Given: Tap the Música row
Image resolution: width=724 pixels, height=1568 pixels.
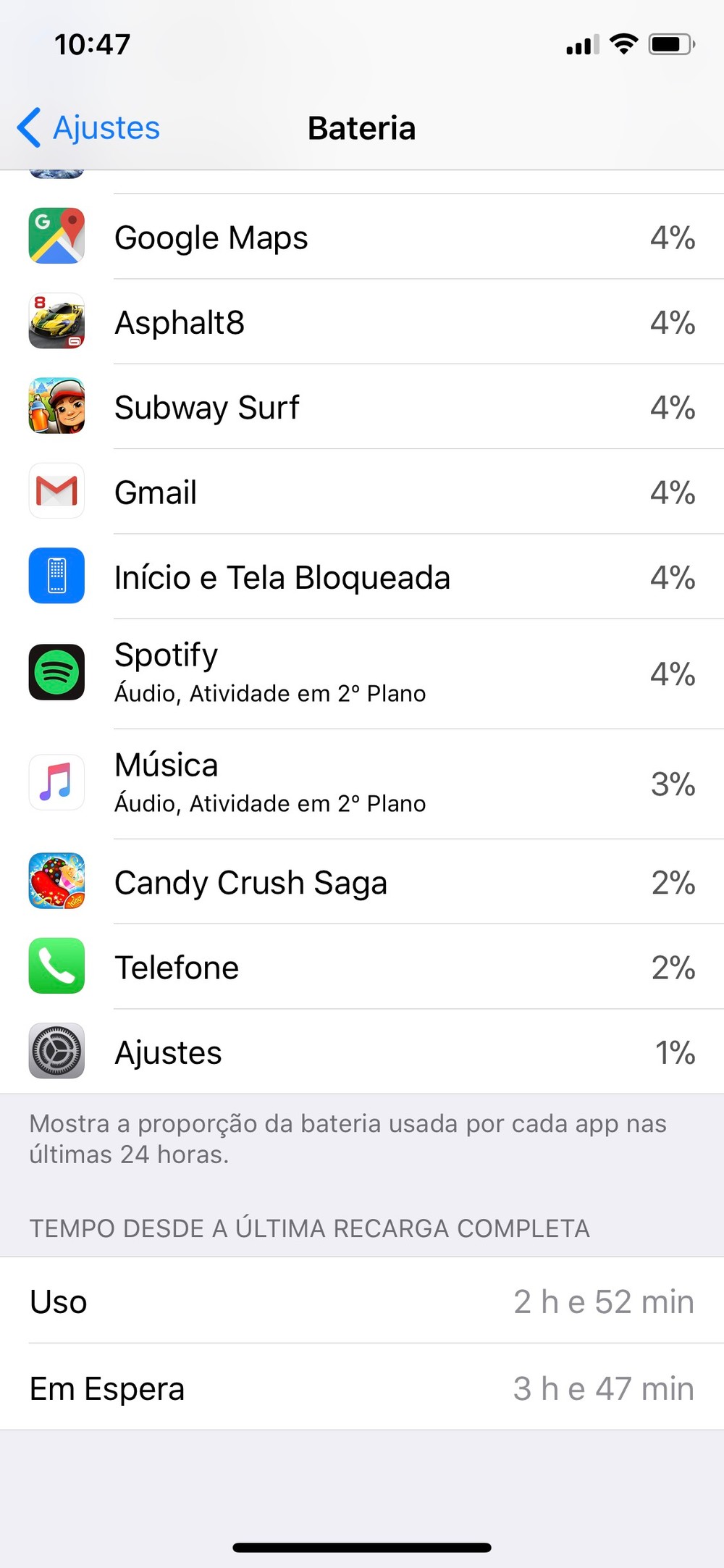Looking at the screenshot, I should (362, 784).
